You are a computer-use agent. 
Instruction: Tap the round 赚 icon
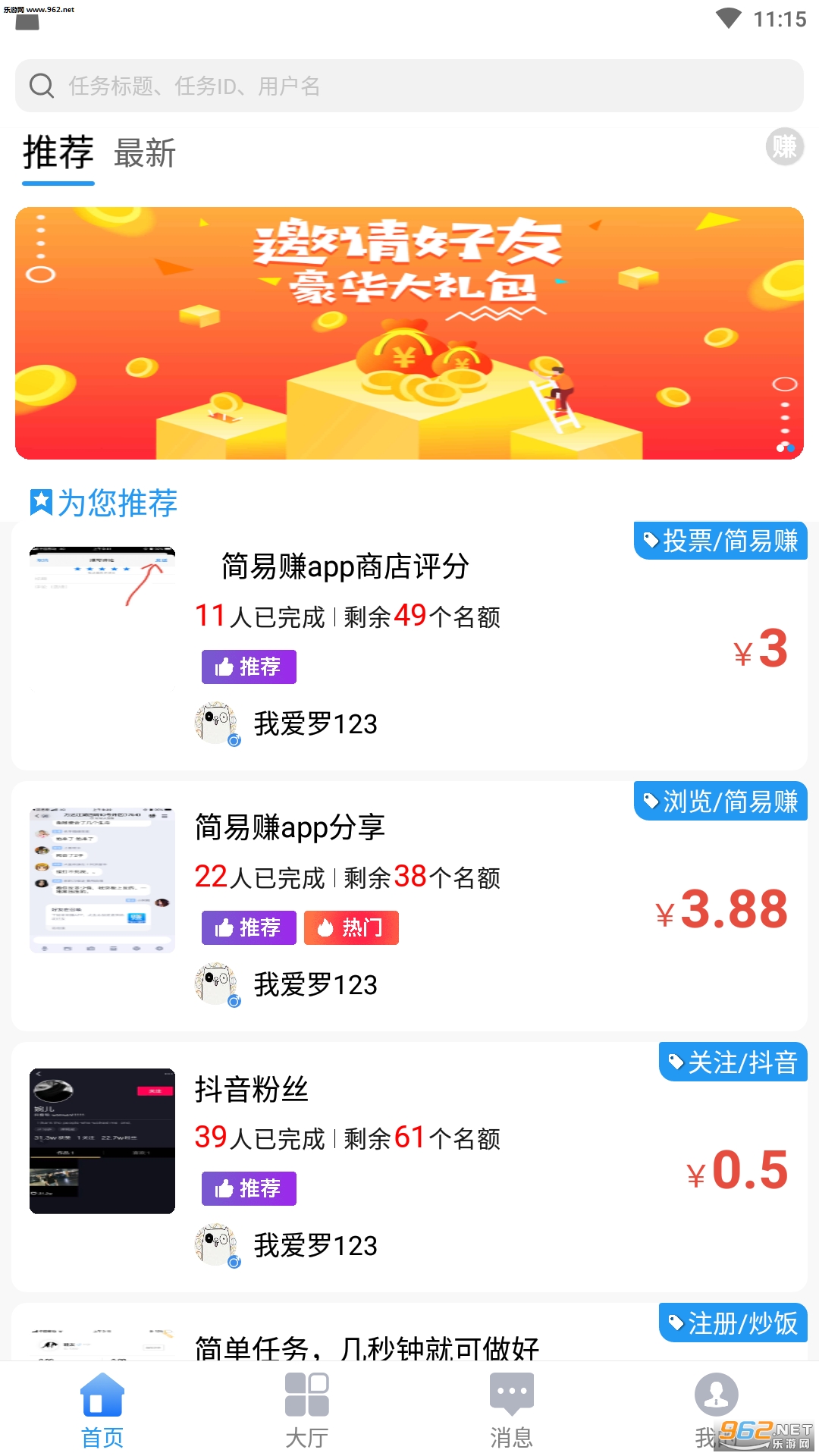(784, 146)
